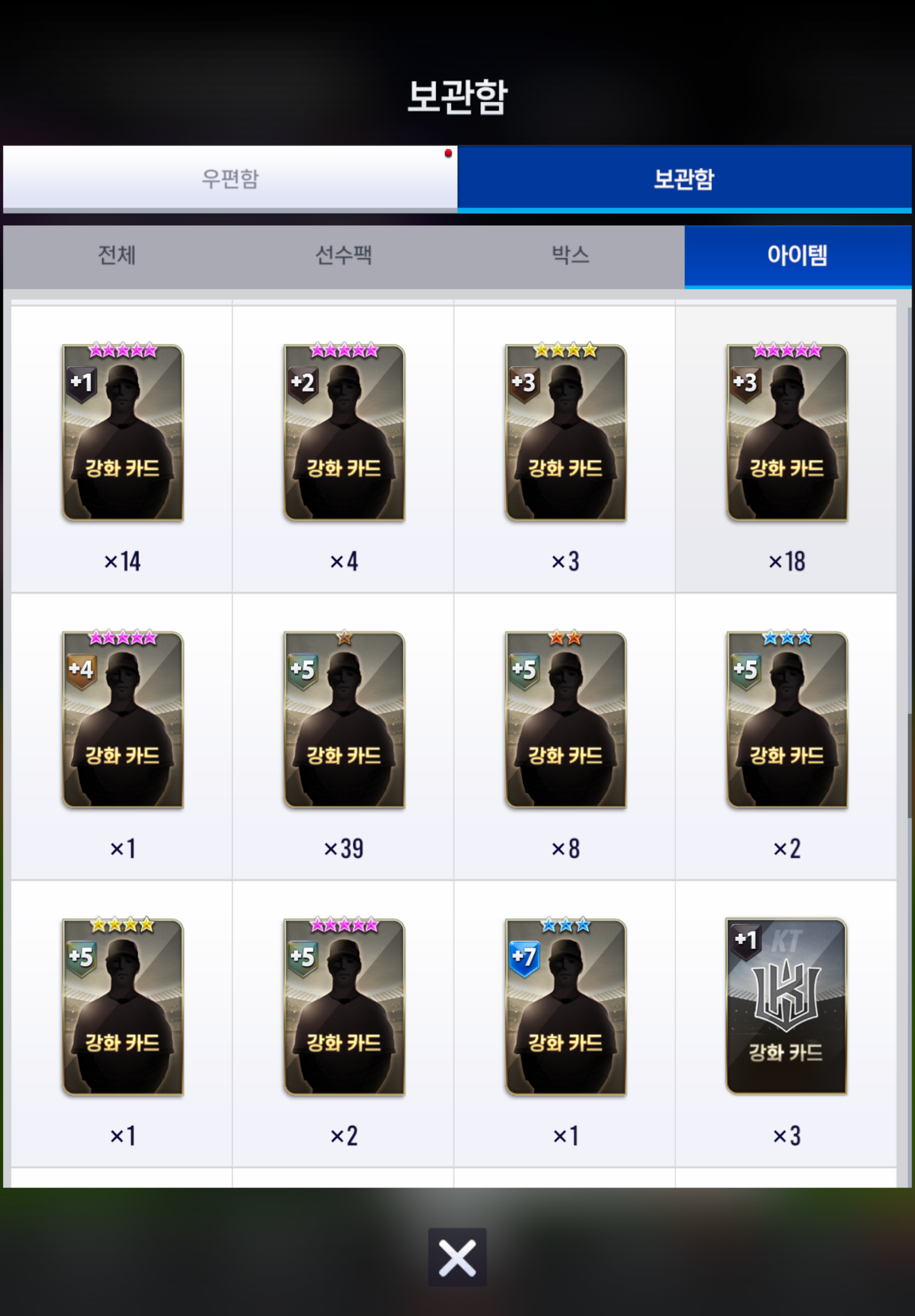Select the two-star +5 강화 카드 ×8

[565, 720]
